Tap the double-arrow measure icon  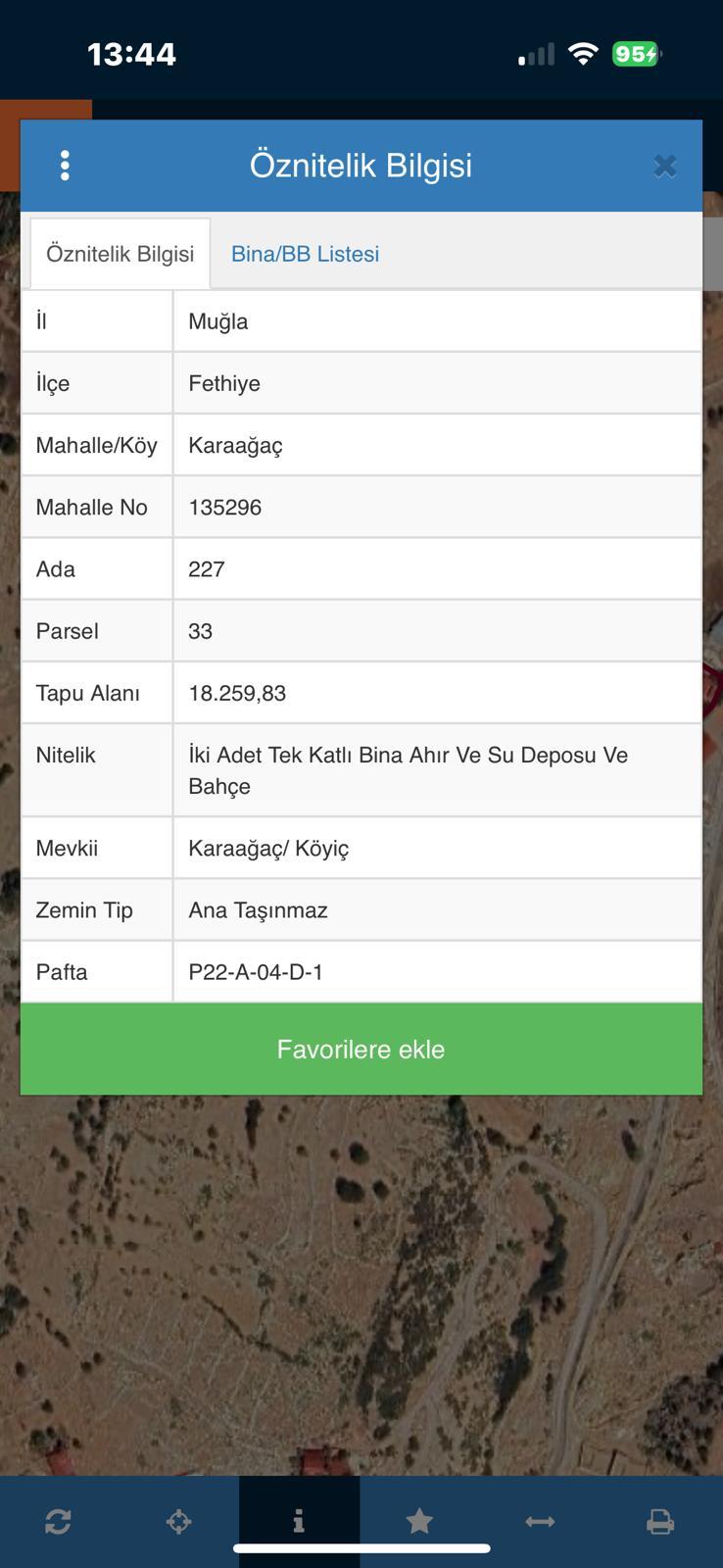540,1521
